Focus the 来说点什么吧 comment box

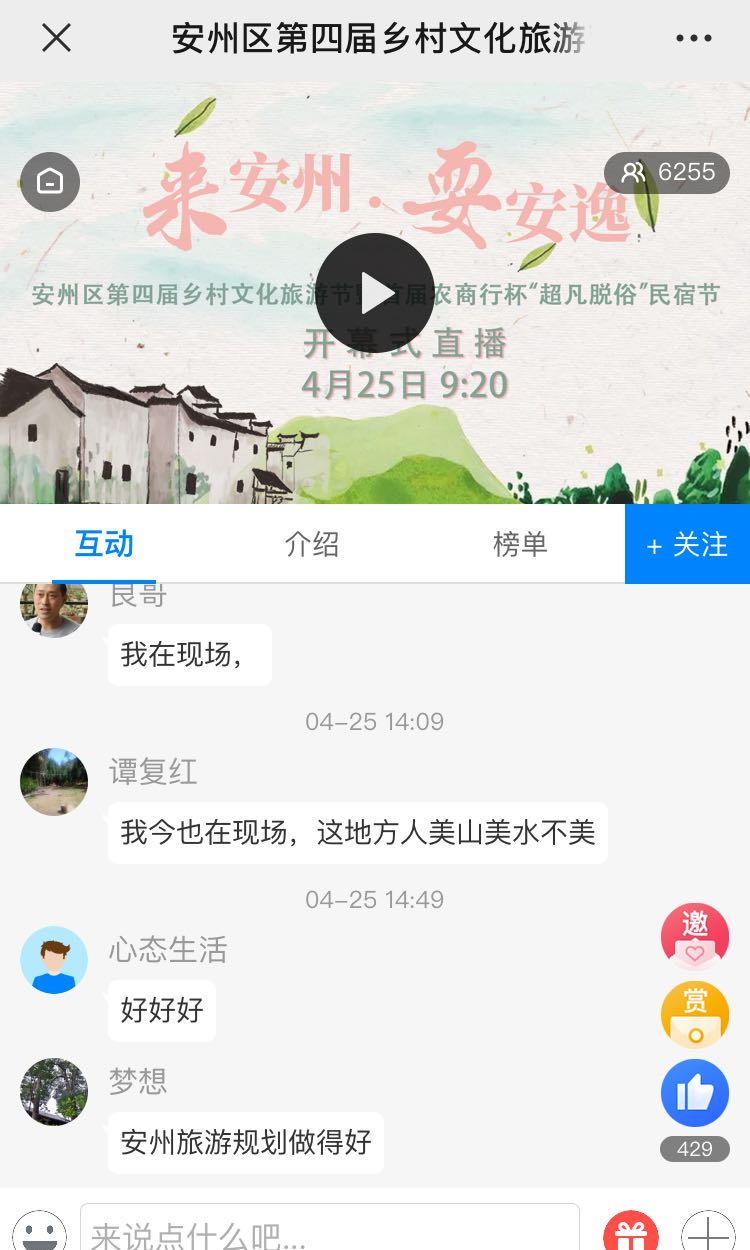click(330, 1234)
